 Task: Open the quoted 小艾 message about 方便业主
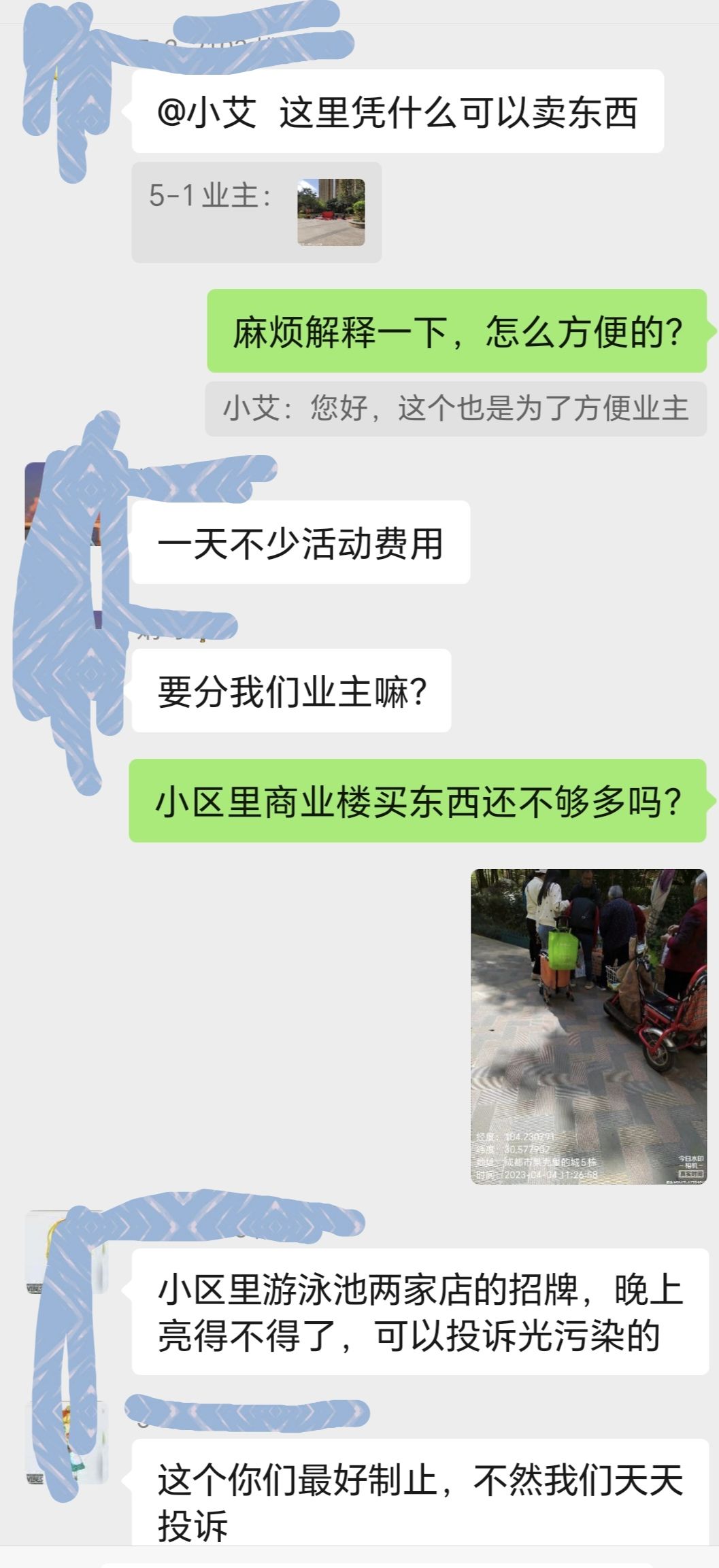(455, 409)
